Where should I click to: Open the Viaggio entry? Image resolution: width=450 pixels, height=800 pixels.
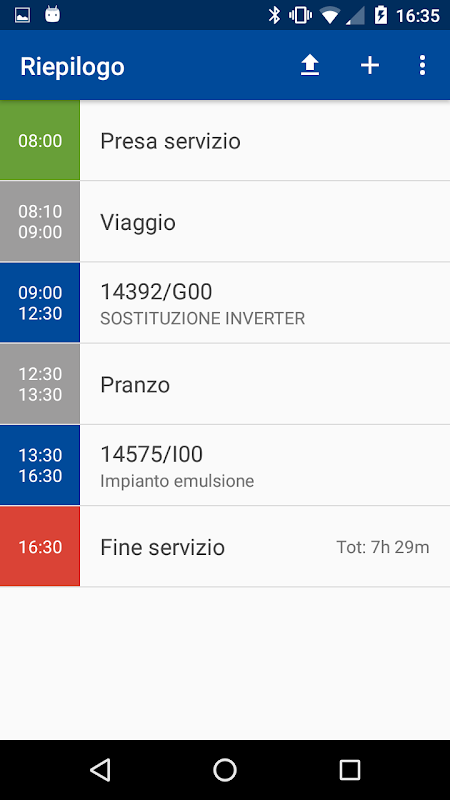(x=225, y=221)
